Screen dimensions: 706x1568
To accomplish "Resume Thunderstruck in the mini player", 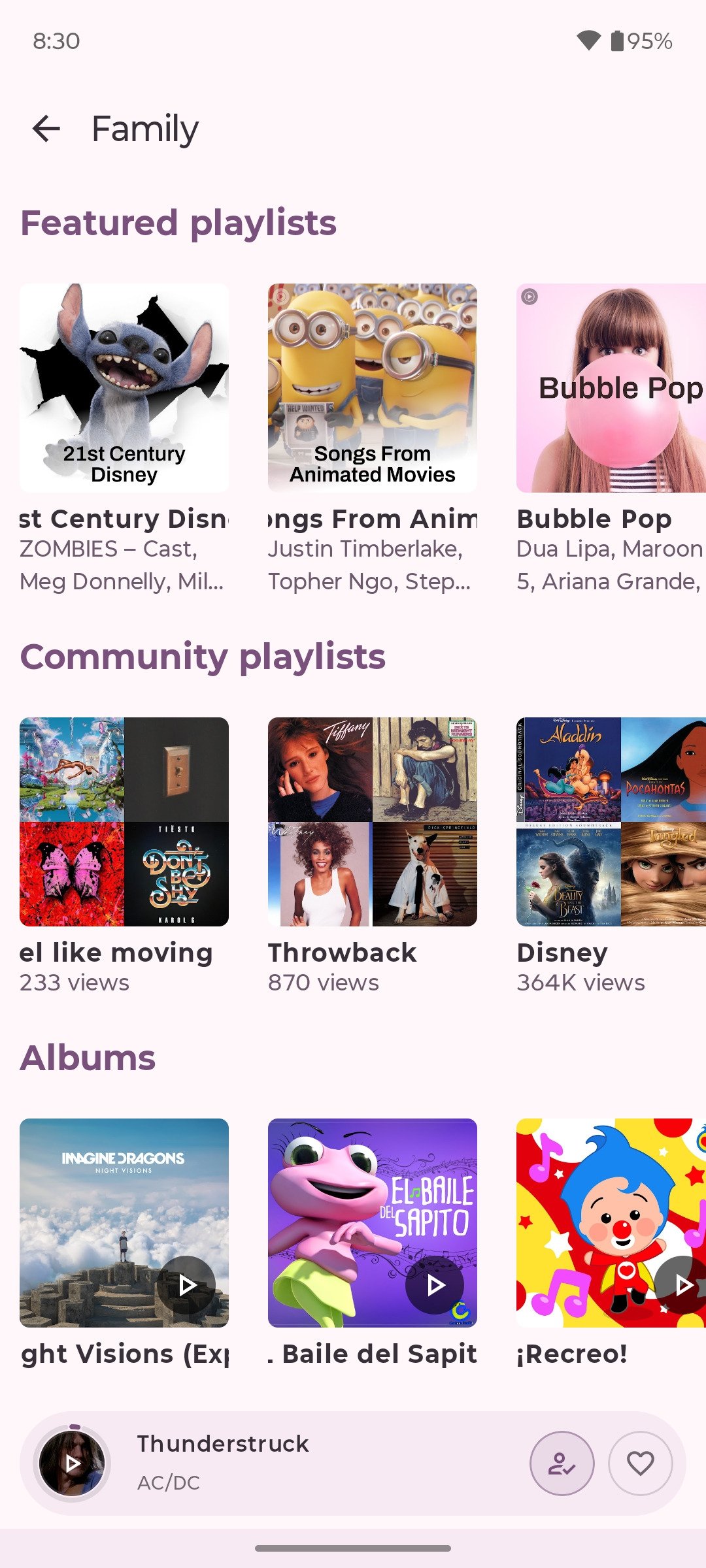I will pos(73,1463).
